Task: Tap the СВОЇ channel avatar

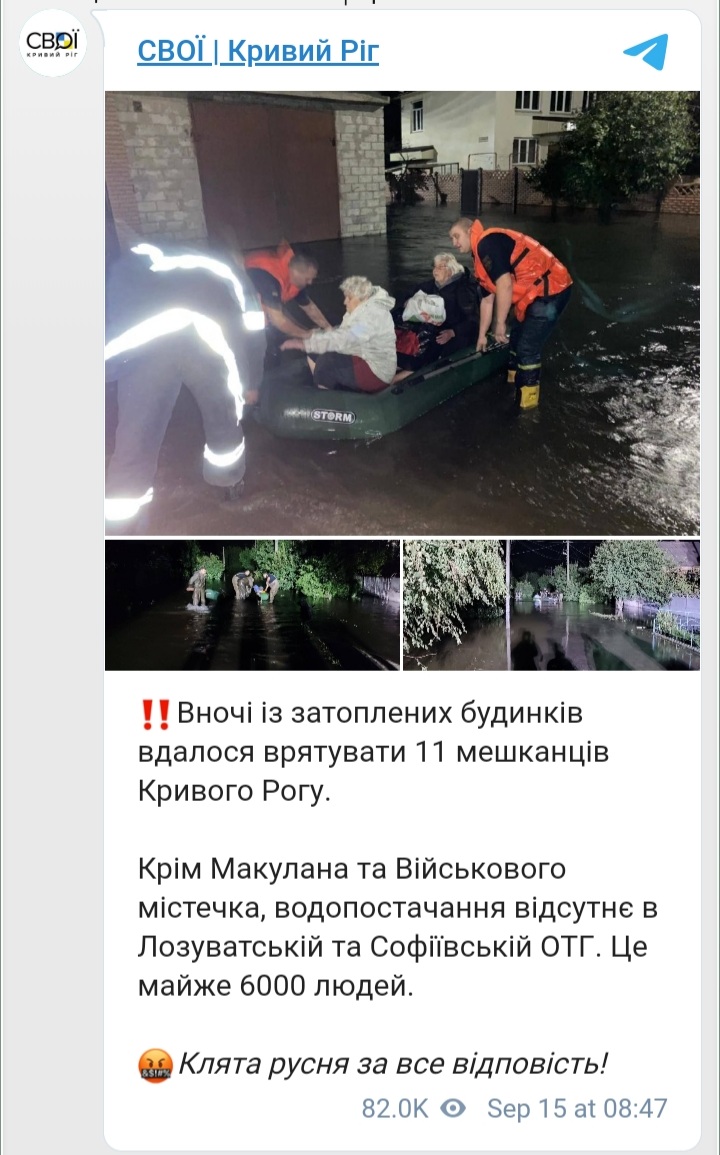Action: [52, 43]
